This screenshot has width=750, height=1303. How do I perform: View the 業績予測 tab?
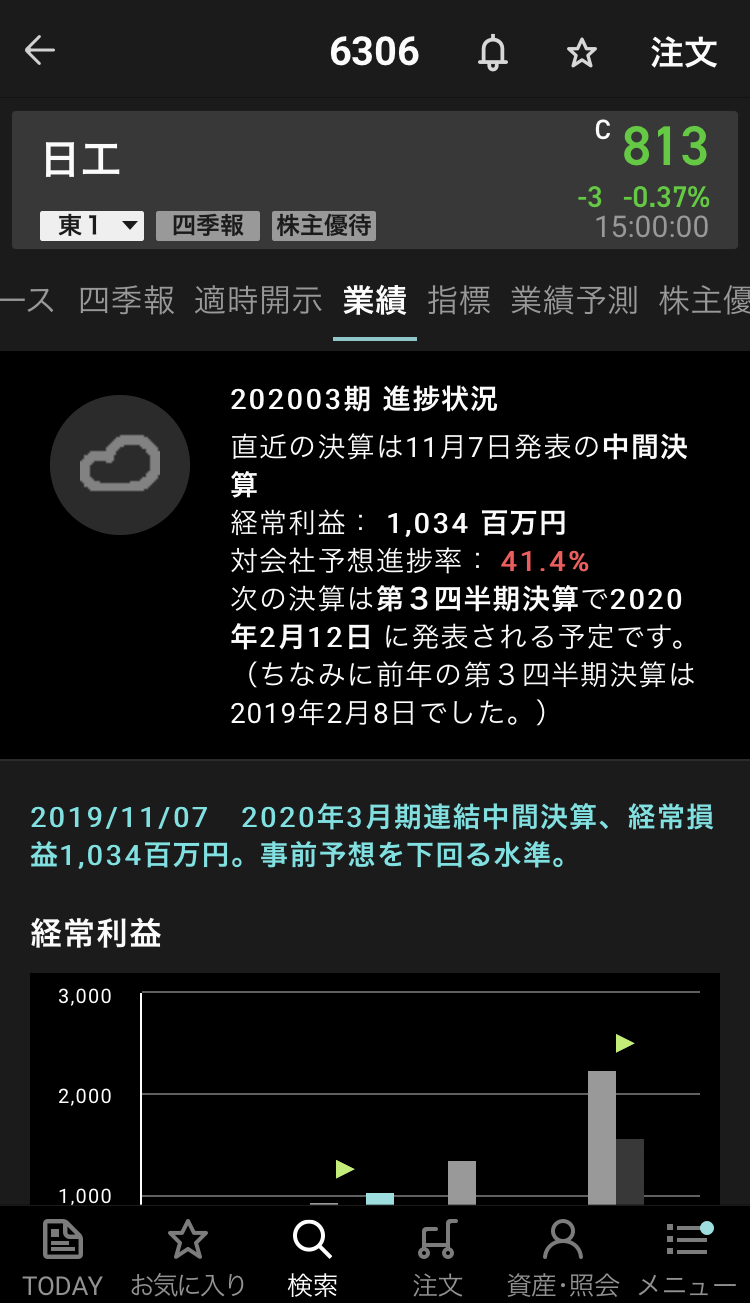(x=574, y=301)
